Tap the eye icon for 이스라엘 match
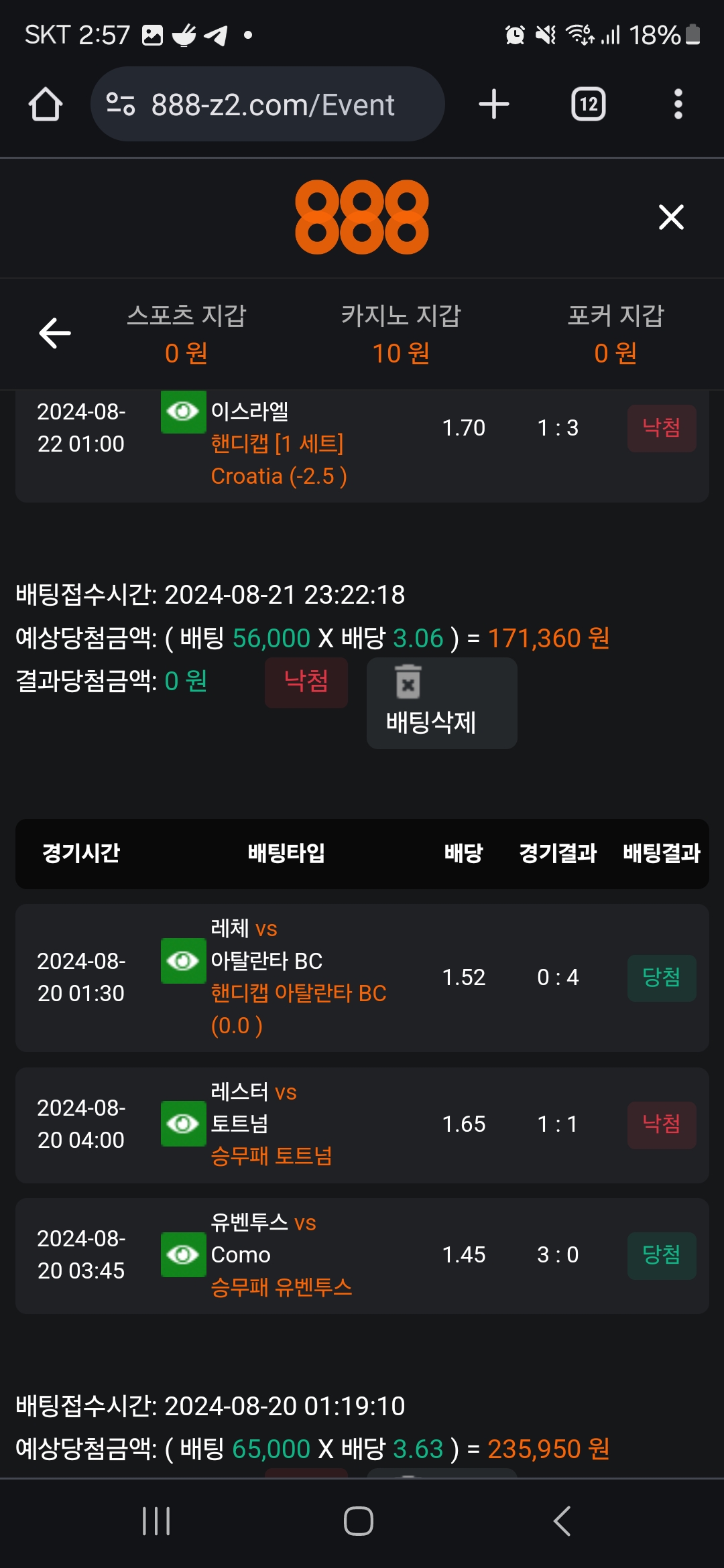This screenshot has width=724, height=1568. tap(183, 411)
